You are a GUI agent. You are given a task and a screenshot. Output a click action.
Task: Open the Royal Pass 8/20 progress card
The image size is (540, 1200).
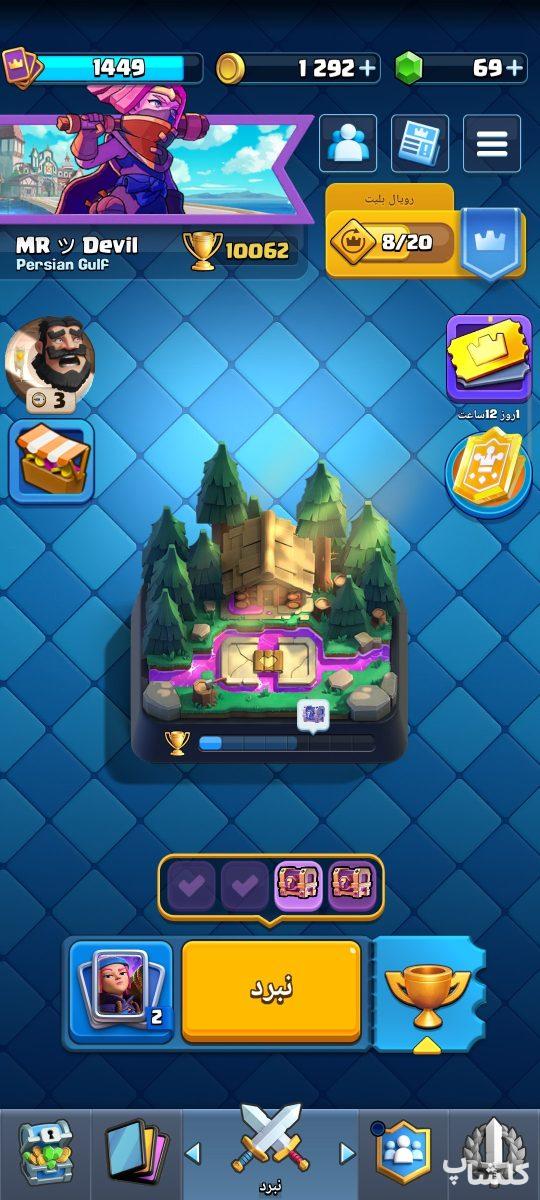[390, 242]
